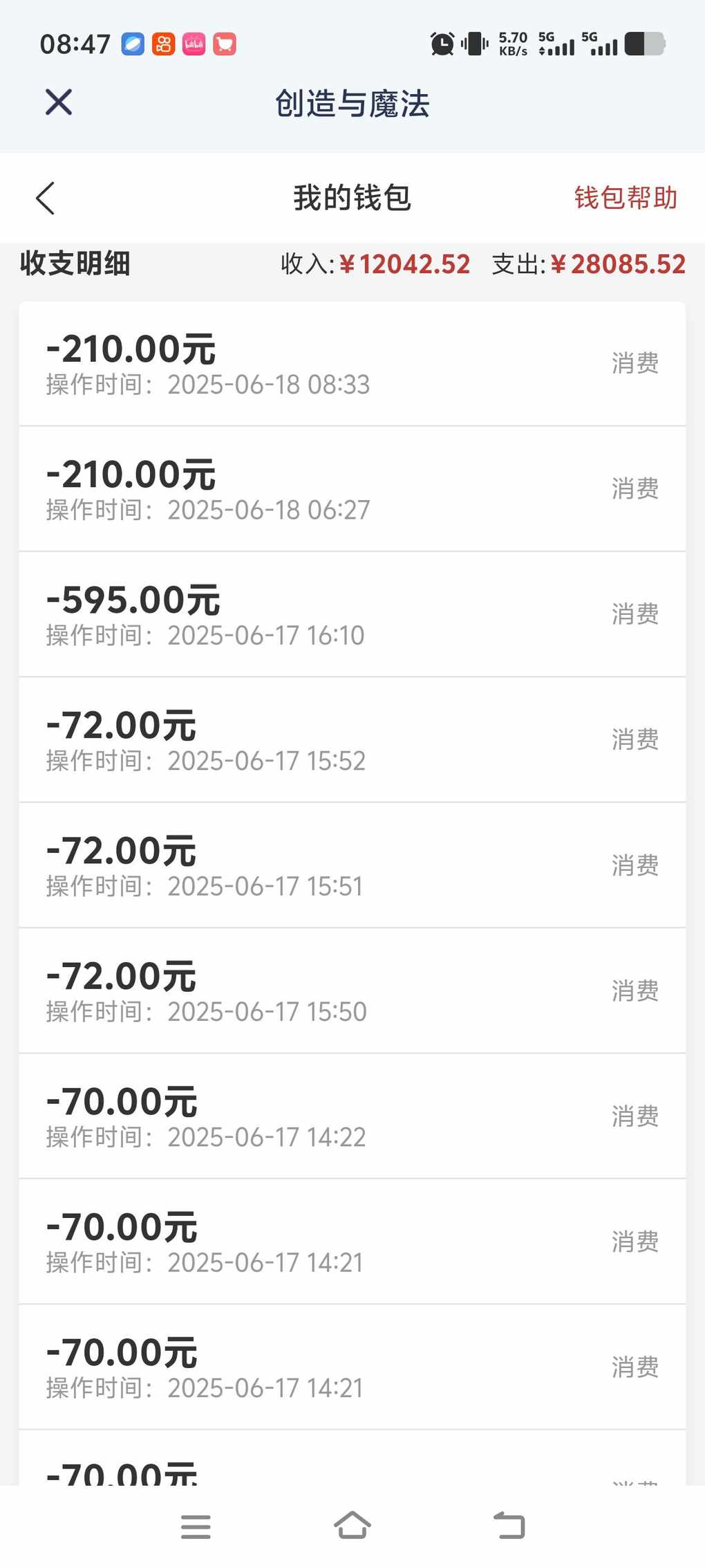Open 钱包帮助 link

tap(626, 198)
